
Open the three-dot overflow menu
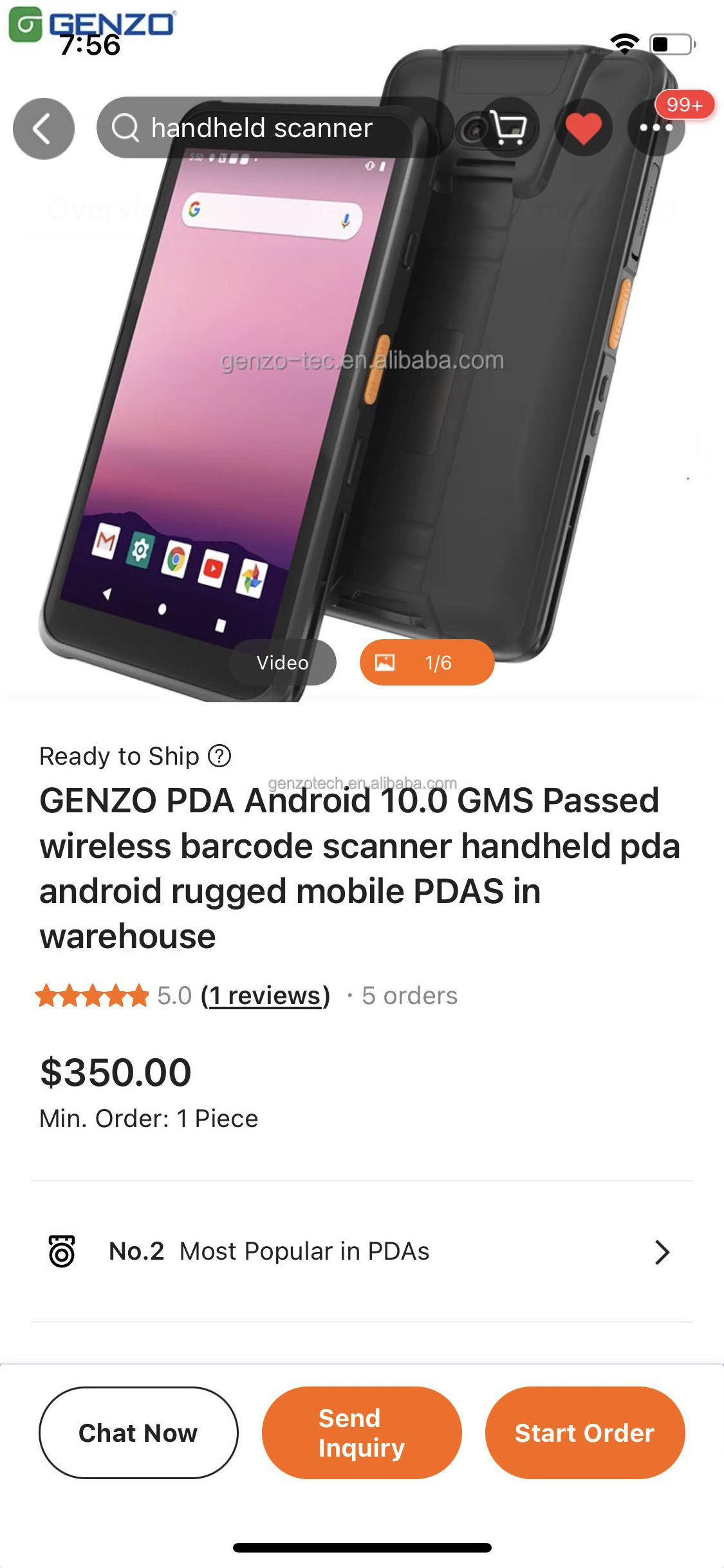click(655, 128)
